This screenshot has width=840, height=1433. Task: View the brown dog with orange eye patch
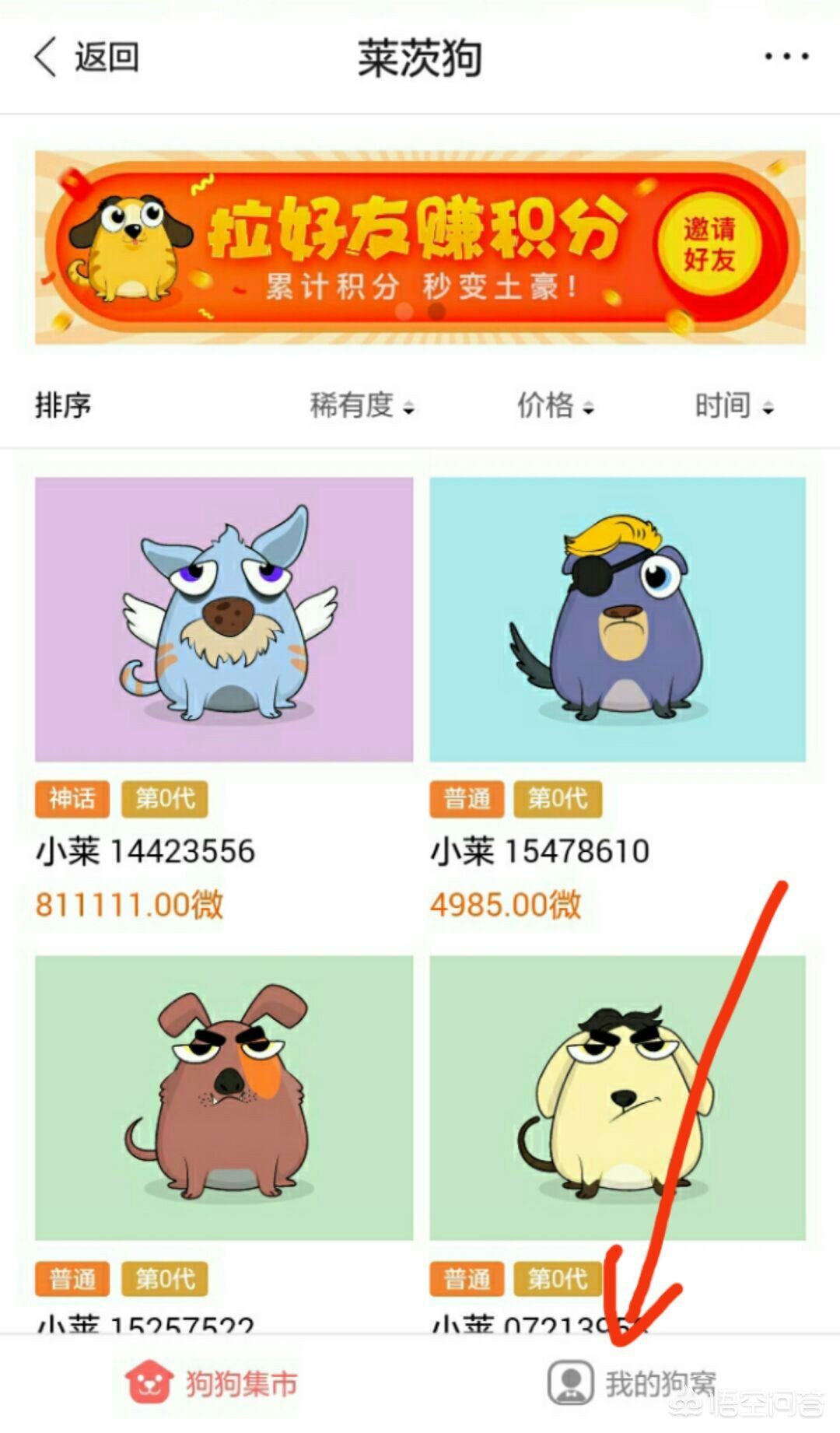pos(224,1097)
